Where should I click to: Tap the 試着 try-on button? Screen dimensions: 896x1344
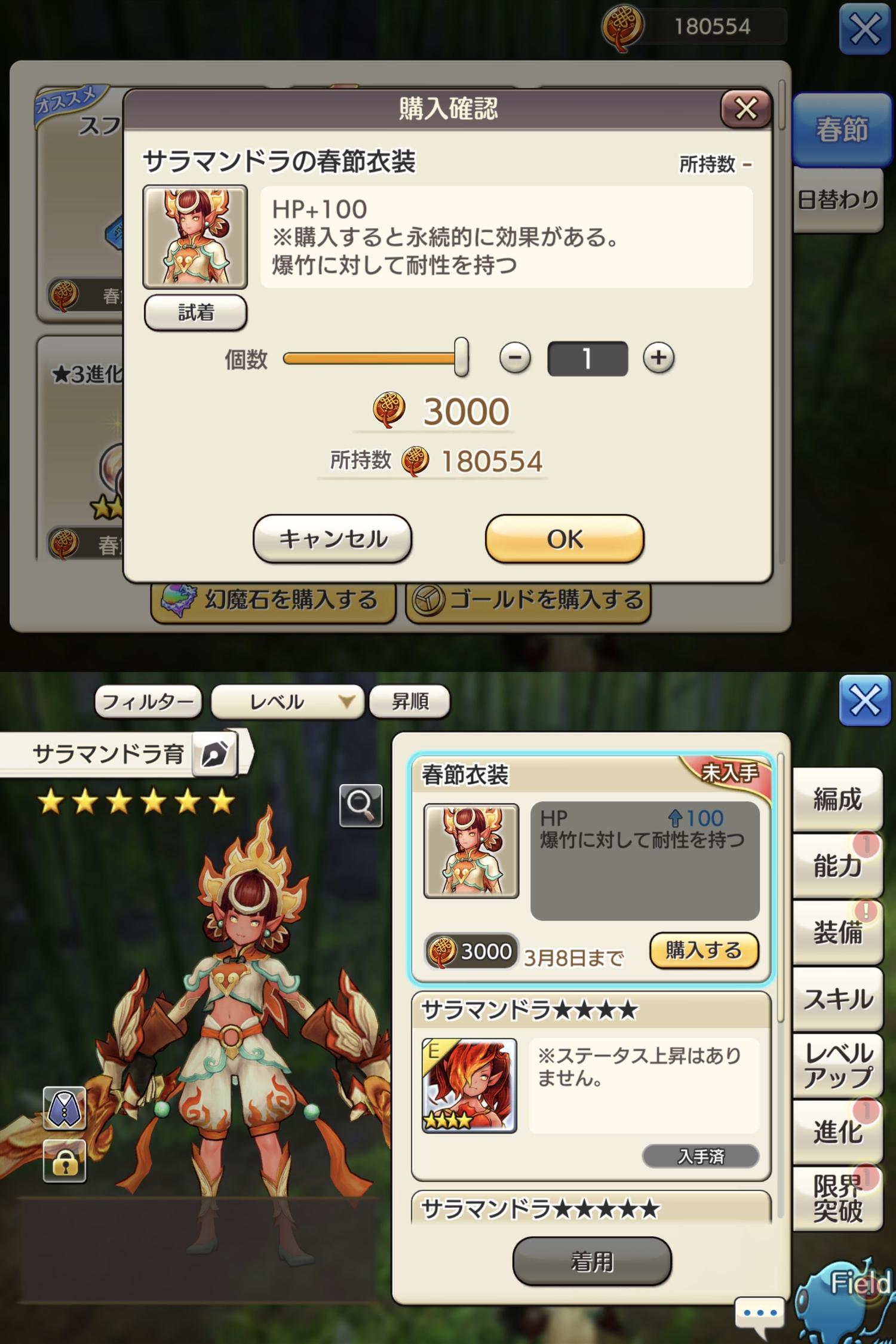click(195, 312)
